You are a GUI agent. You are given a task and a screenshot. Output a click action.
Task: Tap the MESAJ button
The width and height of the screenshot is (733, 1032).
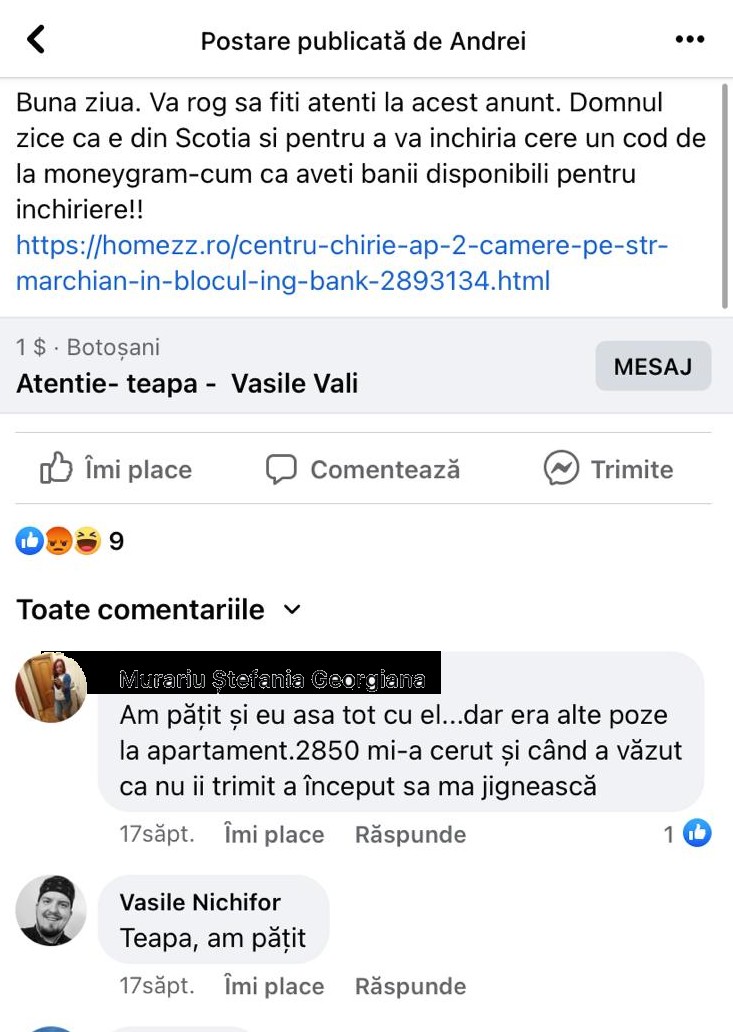point(652,366)
